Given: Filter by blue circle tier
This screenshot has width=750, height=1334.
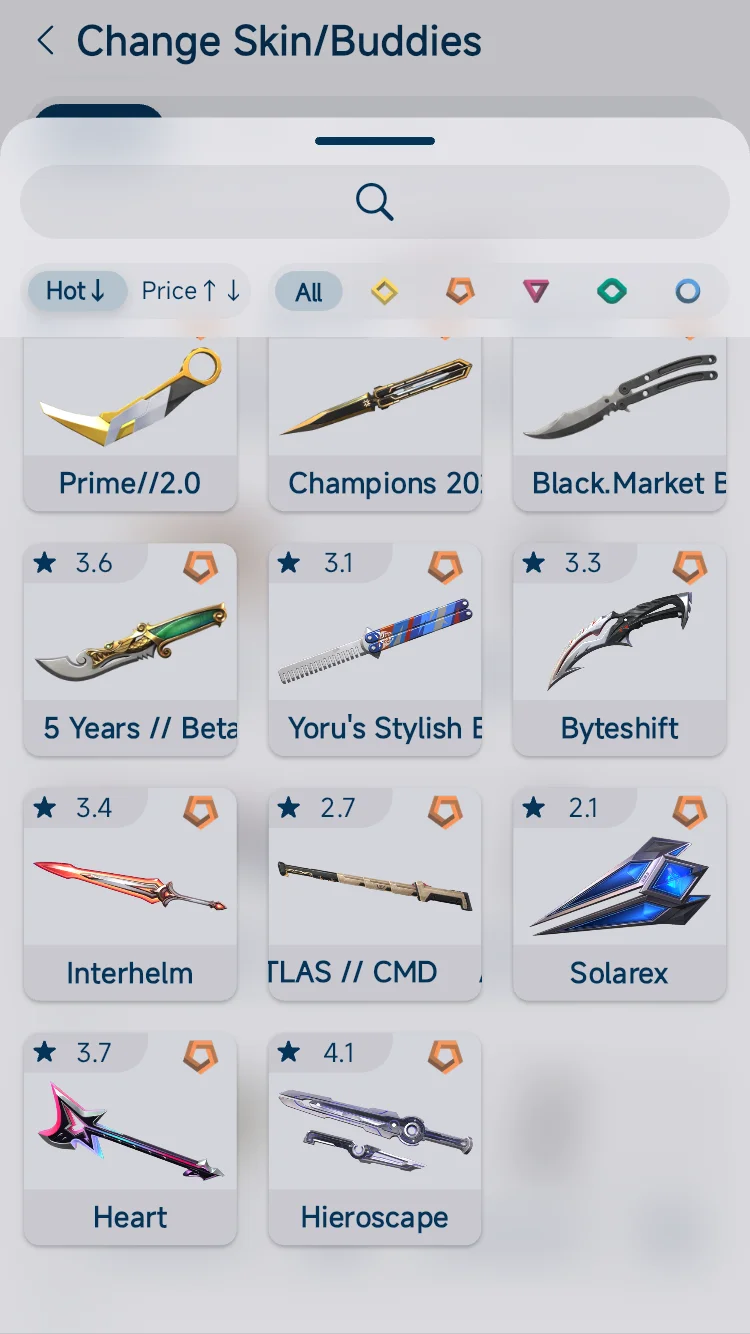Looking at the screenshot, I should [x=688, y=291].
